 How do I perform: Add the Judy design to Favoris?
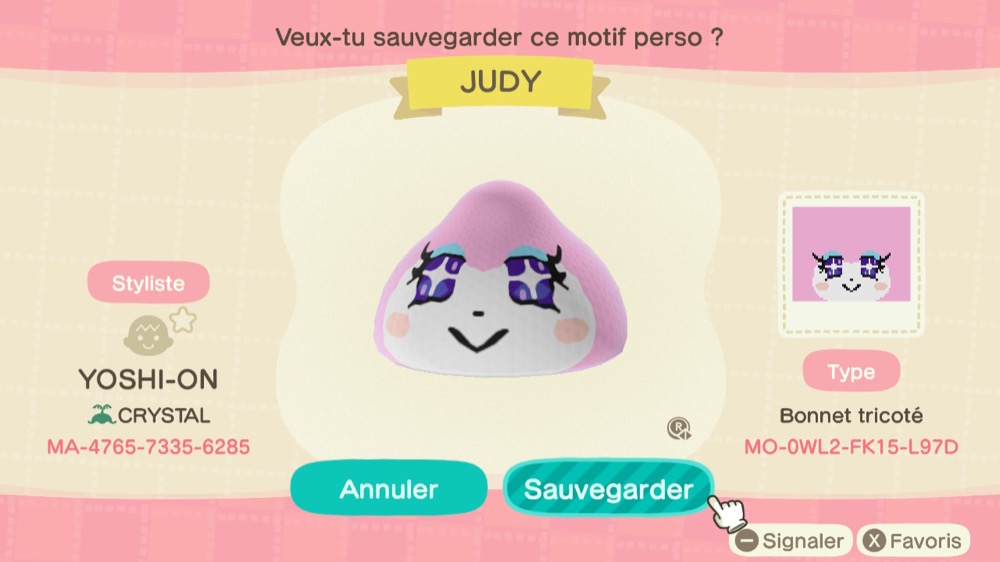(914, 541)
